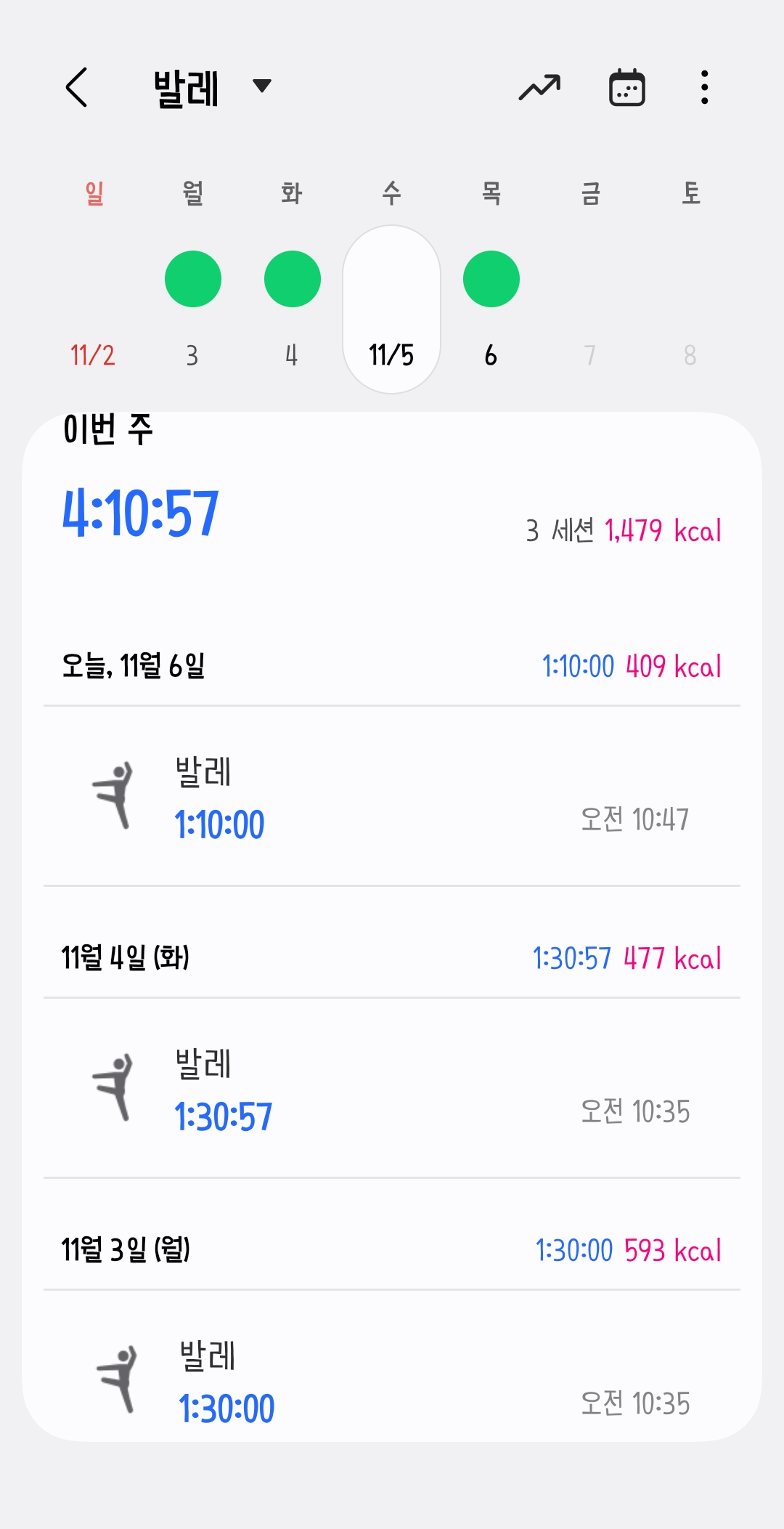784x1529 pixels.
Task: Open the 발레 session with duration 1:10:00
Action: pyautogui.click(x=392, y=796)
